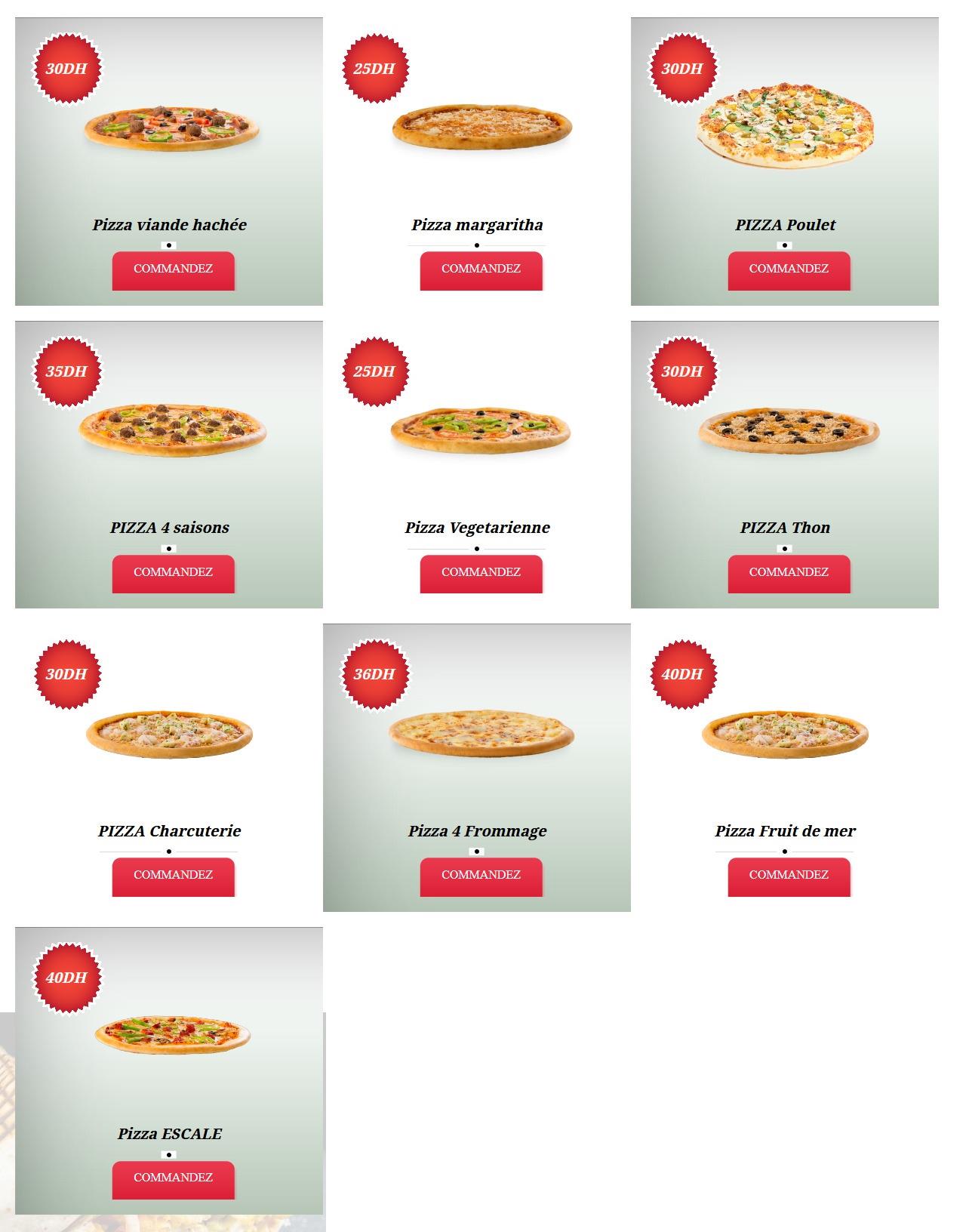The image size is (966, 1232).
Task: Tap COMMANDEZ for Pizza 4 Frommage
Action: coord(481,876)
